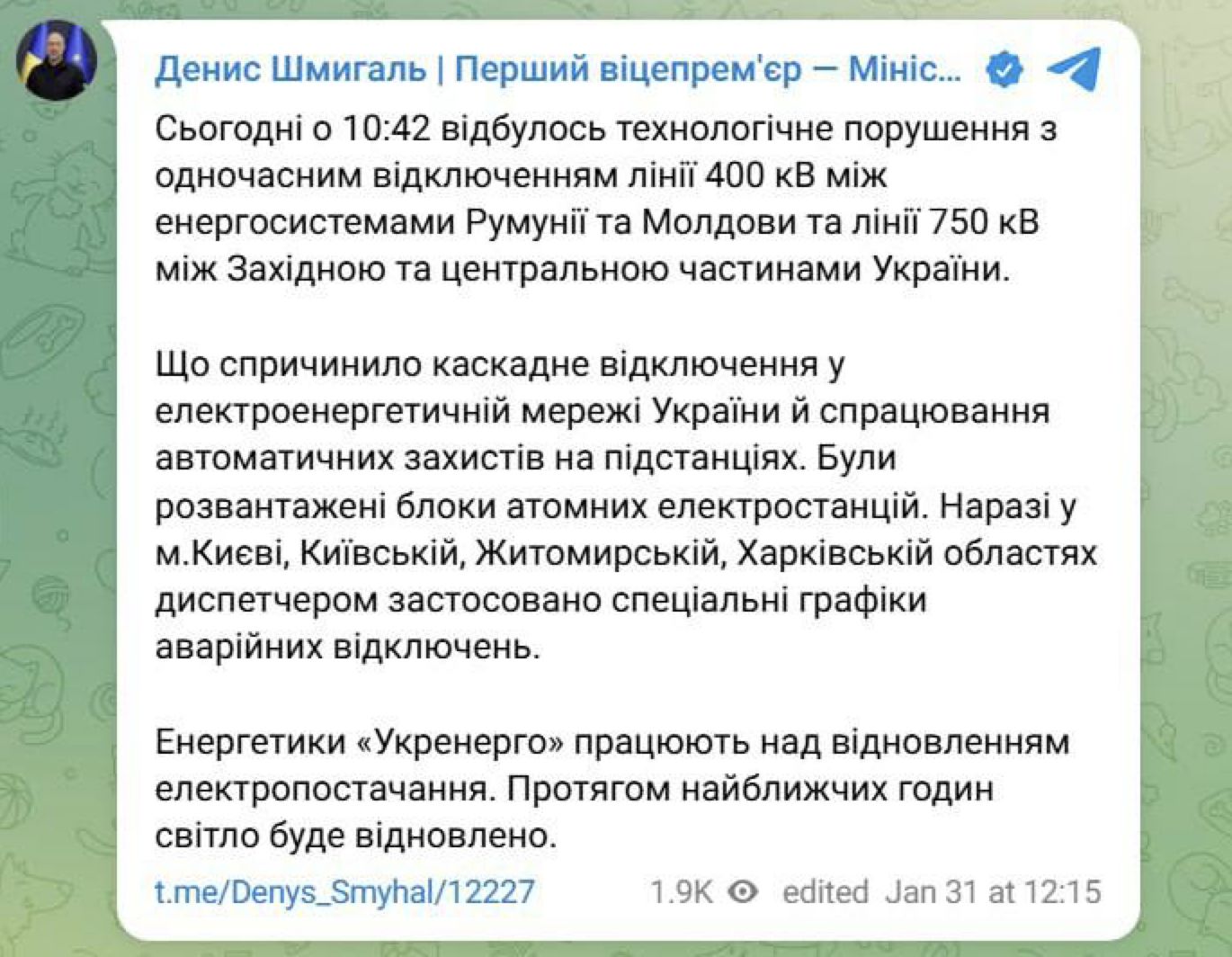Tap the Jan 31 at 12:15 timestamp
This screenshot has height=957, width=1232.
[x=993, y=892]
